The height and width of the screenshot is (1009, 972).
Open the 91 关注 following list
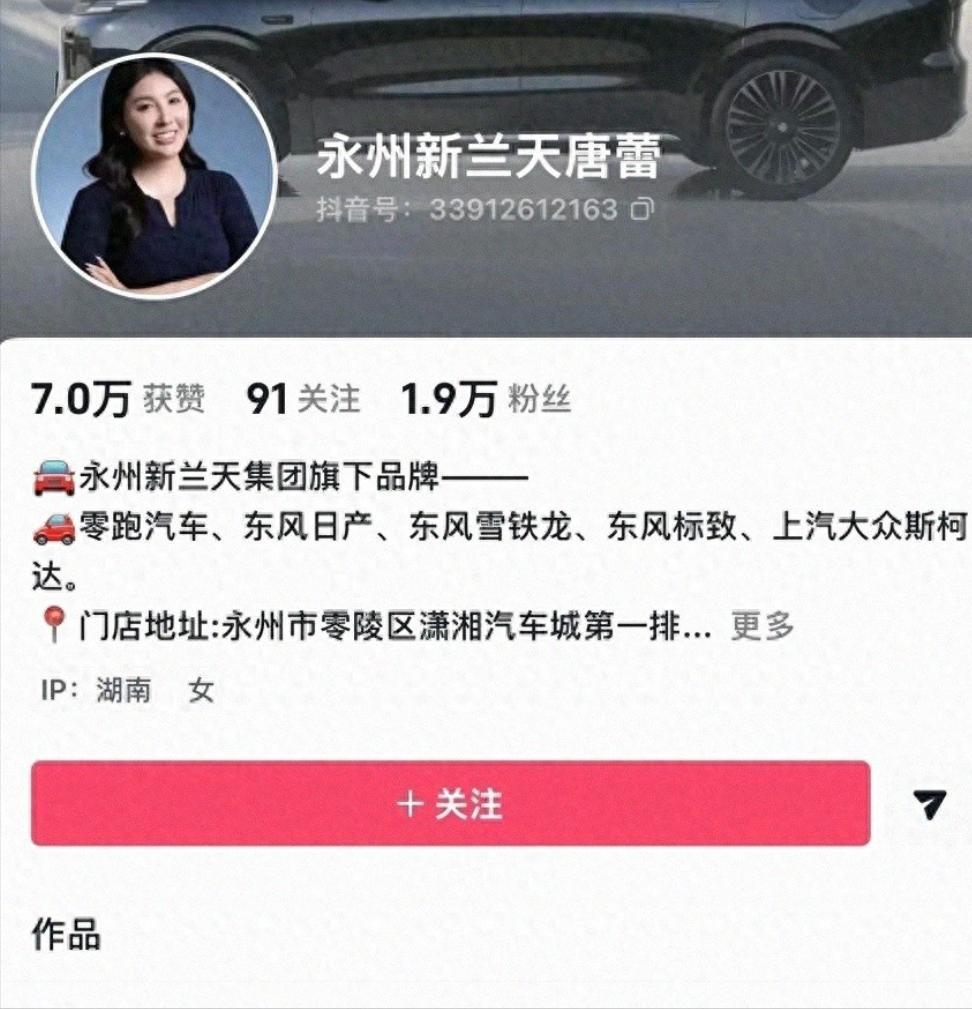tap(303, 399)
